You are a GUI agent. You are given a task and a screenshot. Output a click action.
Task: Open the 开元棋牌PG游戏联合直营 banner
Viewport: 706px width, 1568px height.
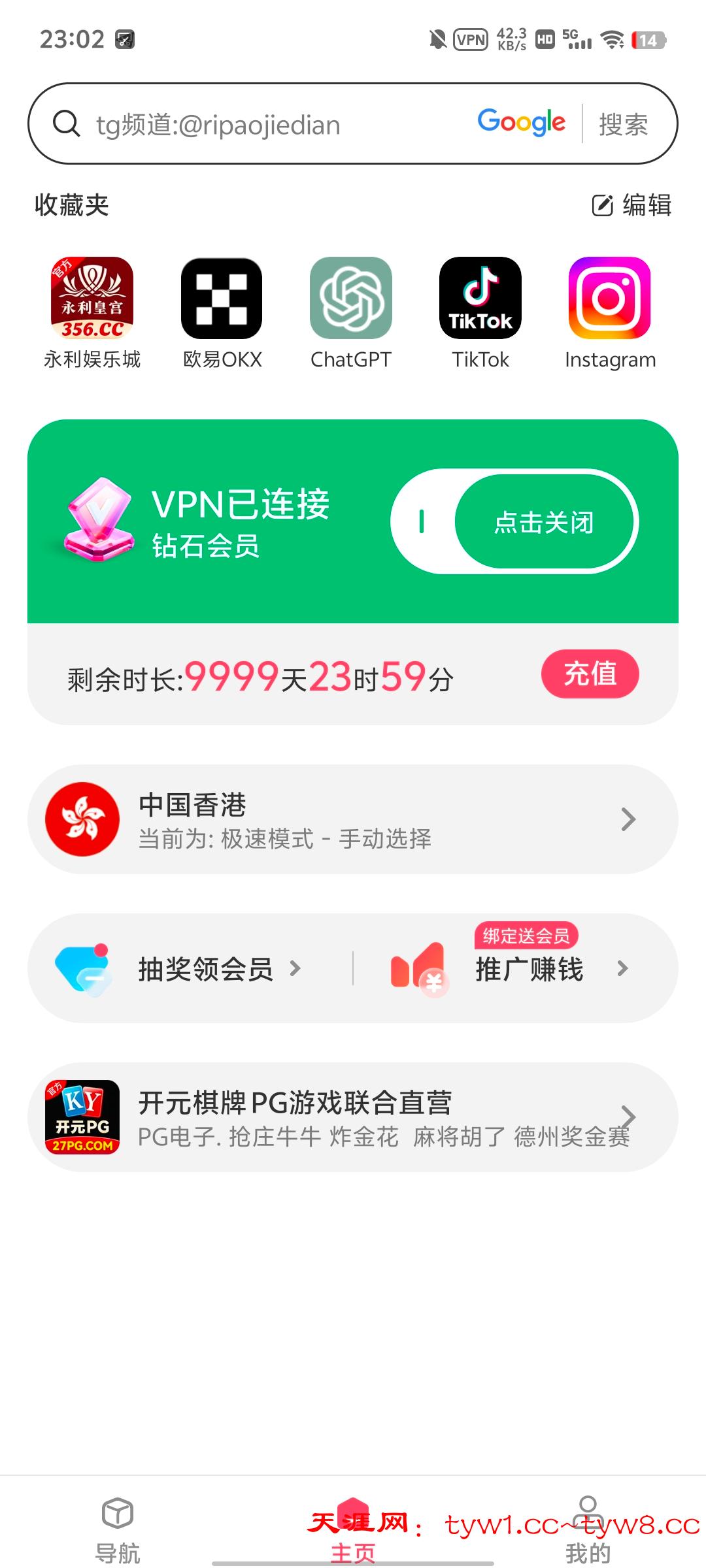pos(353,1117)
